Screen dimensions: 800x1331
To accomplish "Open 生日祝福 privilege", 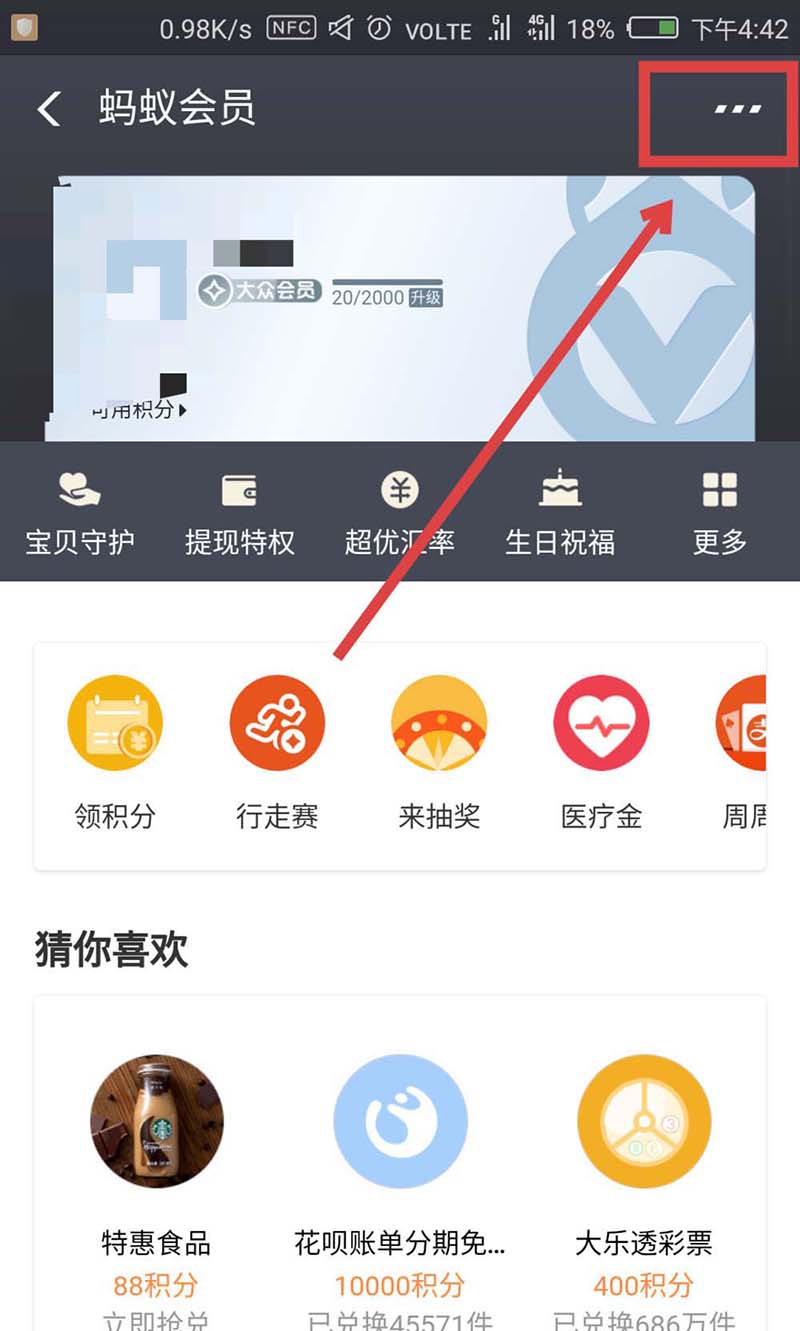I will tap(559, 512).
